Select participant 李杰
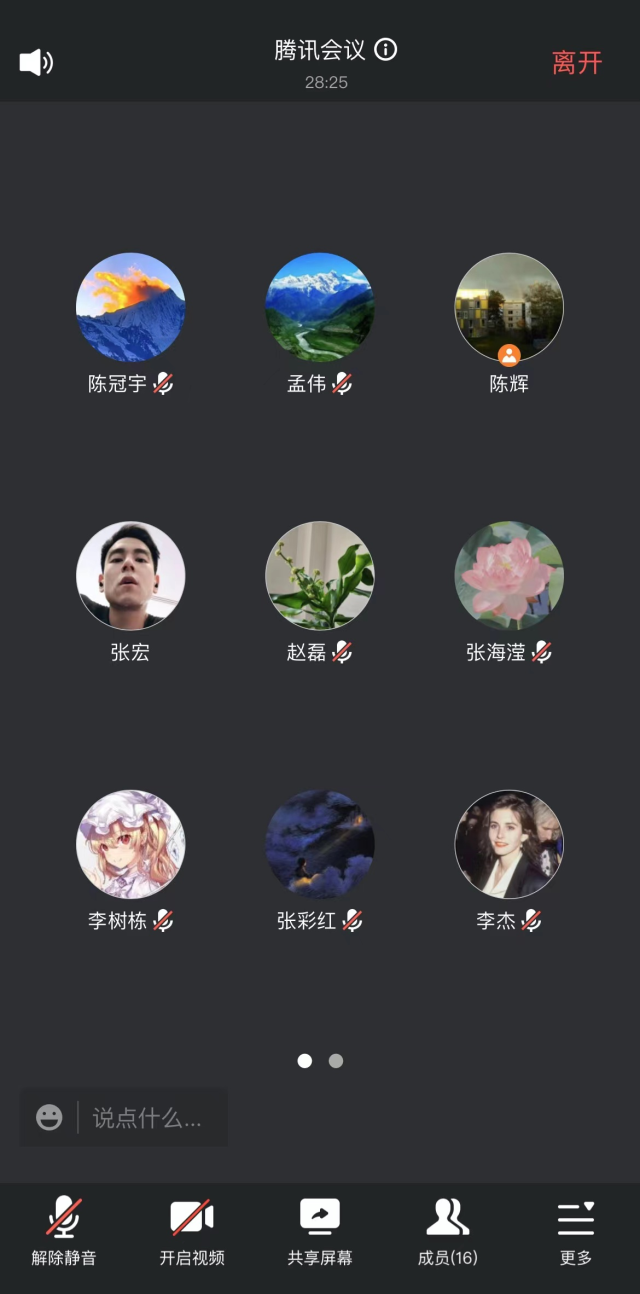The width and height of the screenshot is (640, 1294). point(509,844)
